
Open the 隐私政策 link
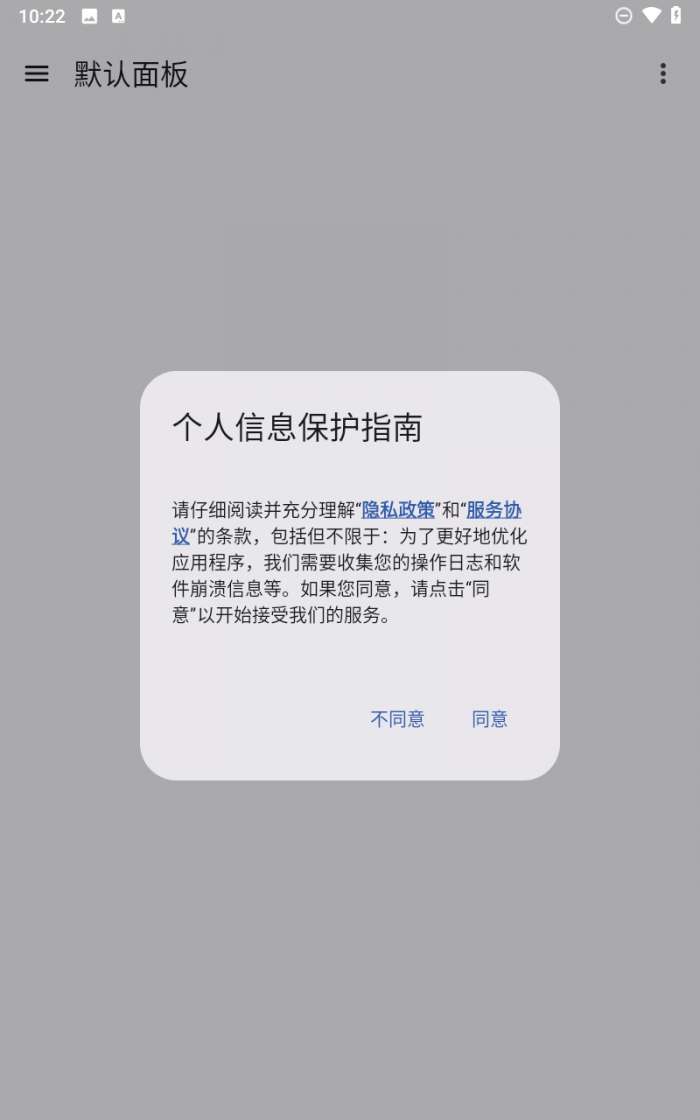(398, 509)
